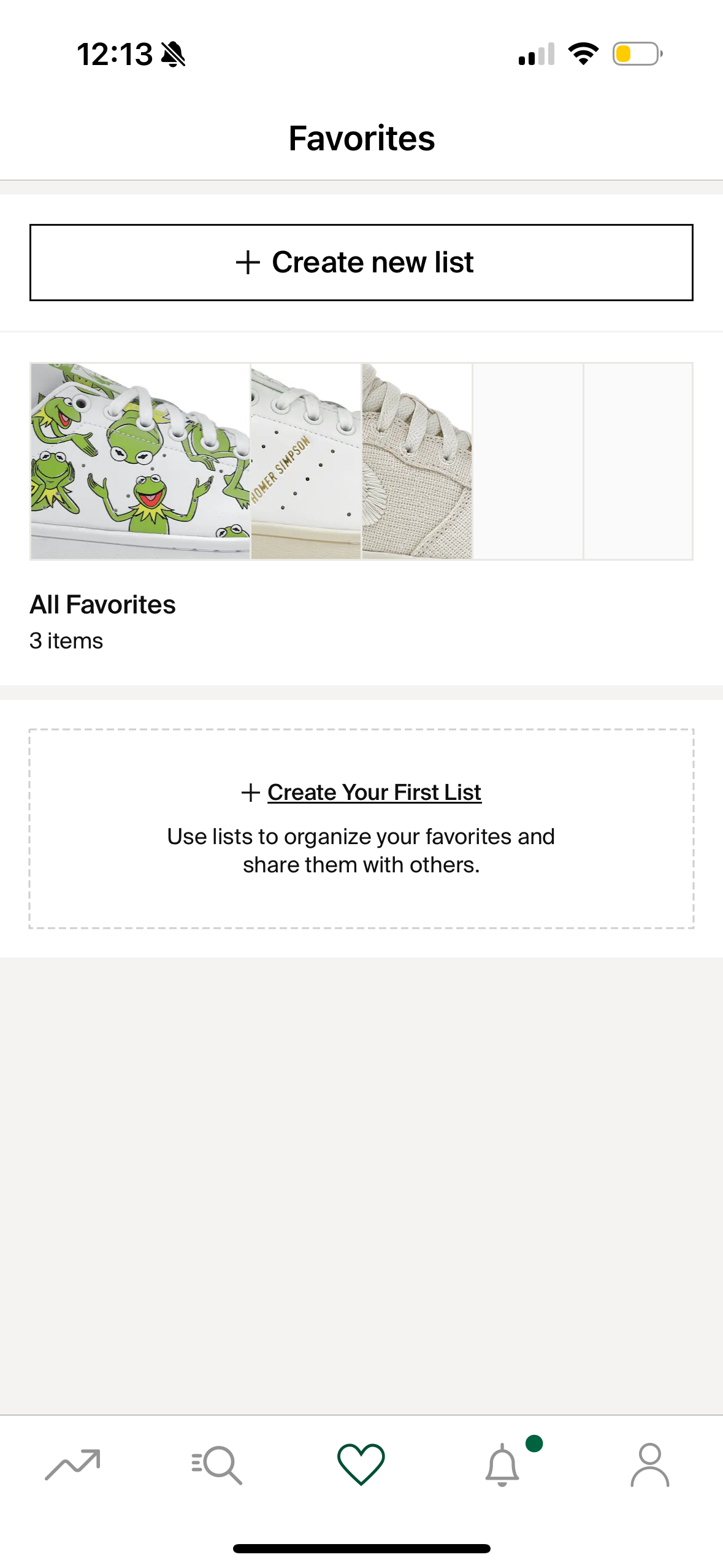723x1568 pixels.
Task: Select the Wi-Fi indicator in status bar
Action: click(x=583, y=54)
